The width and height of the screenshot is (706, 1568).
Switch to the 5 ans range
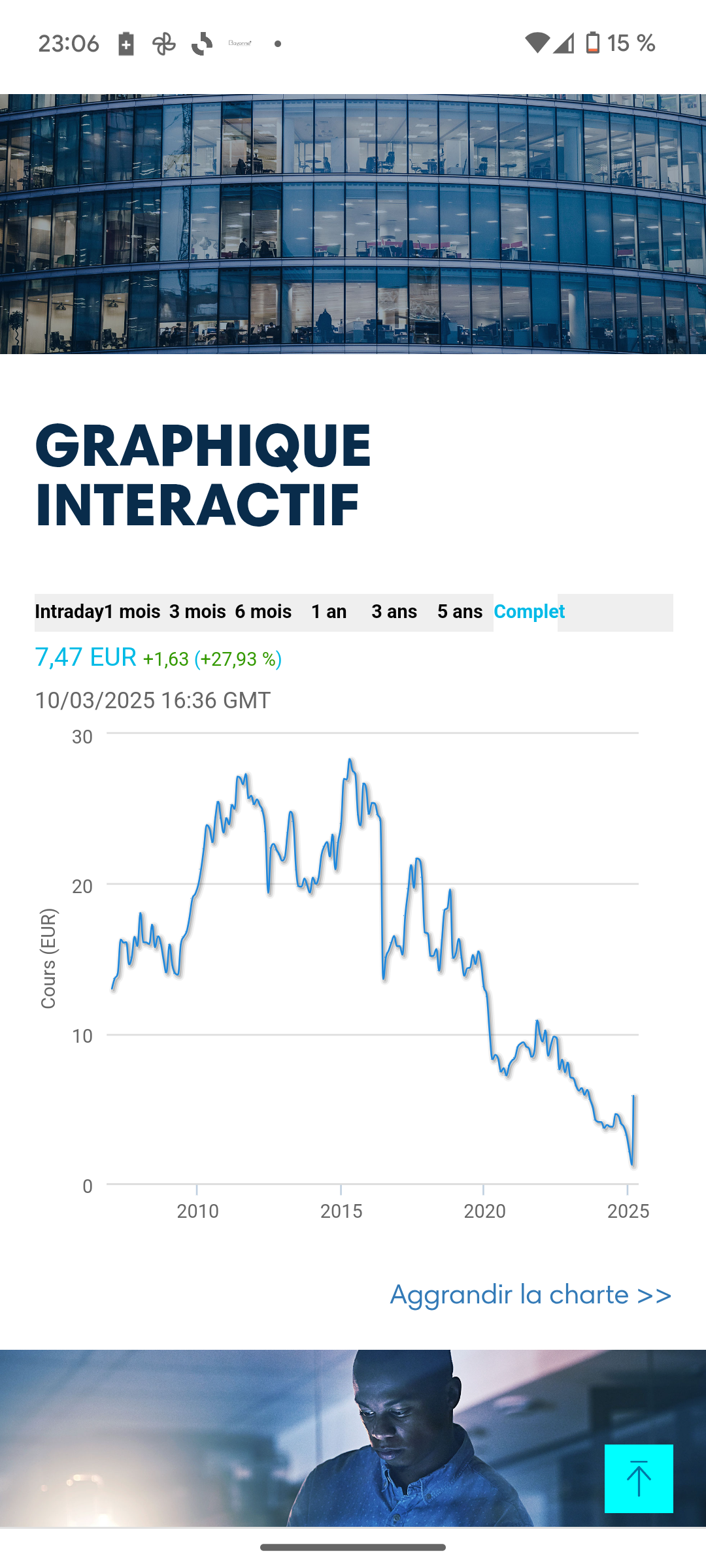coord(460,612)
